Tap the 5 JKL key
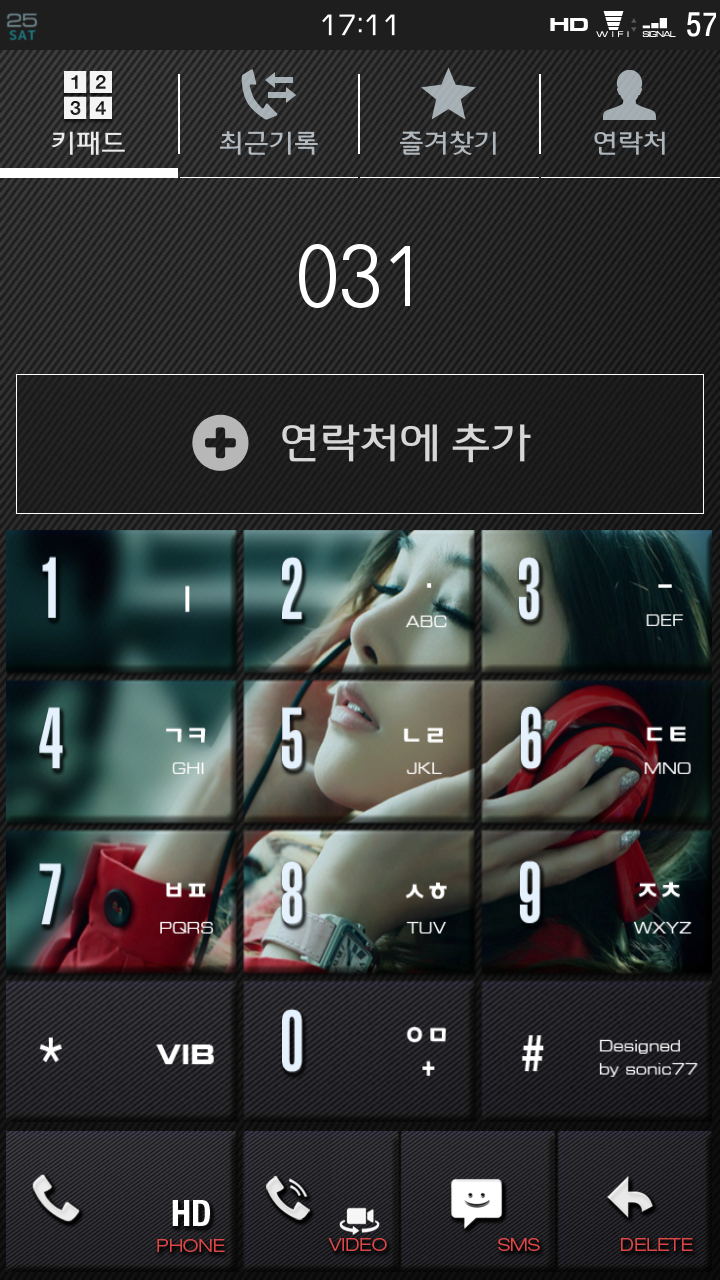Image resolution: width=720 pixels, height=1280 pixels. [x=358, y=750]
